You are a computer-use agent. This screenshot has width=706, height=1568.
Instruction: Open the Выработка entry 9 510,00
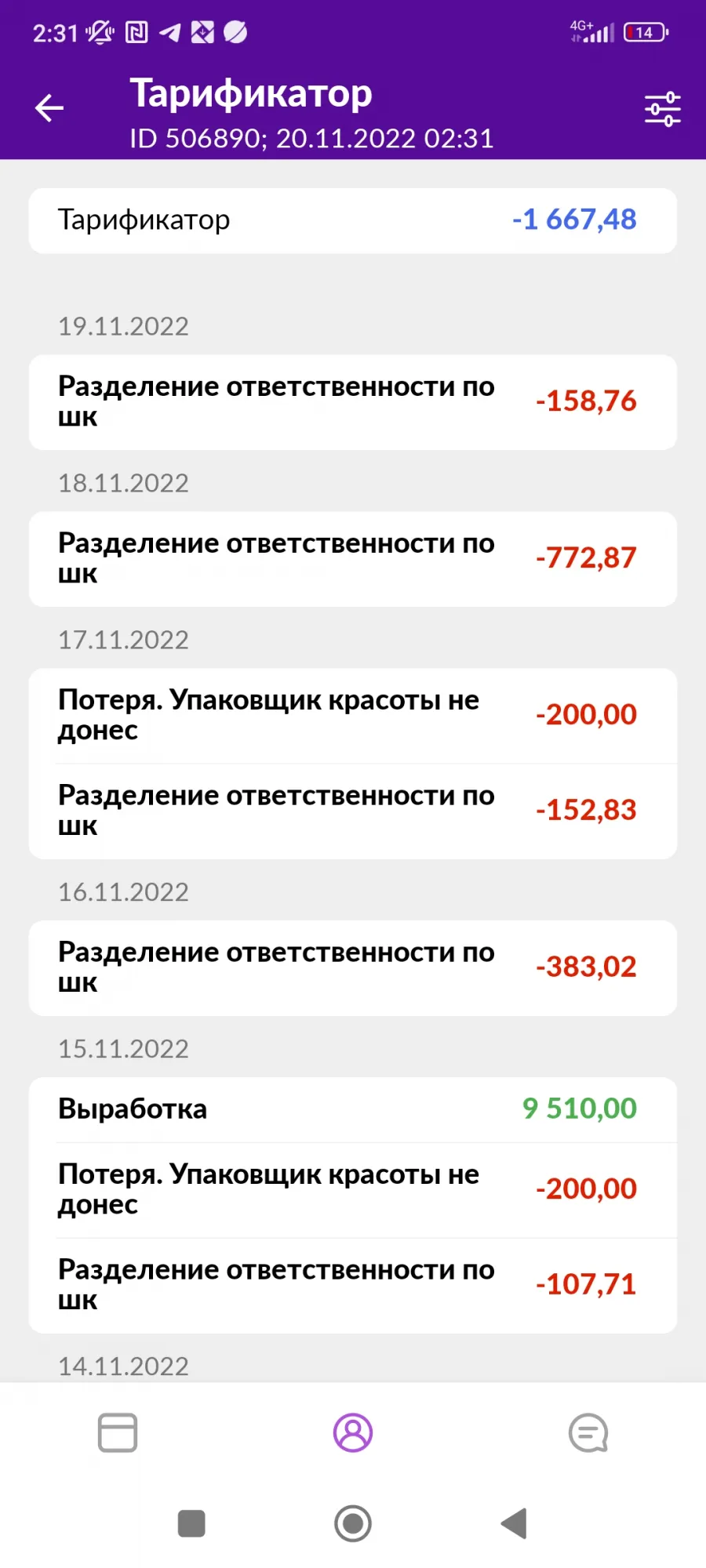coord(353,1109)
